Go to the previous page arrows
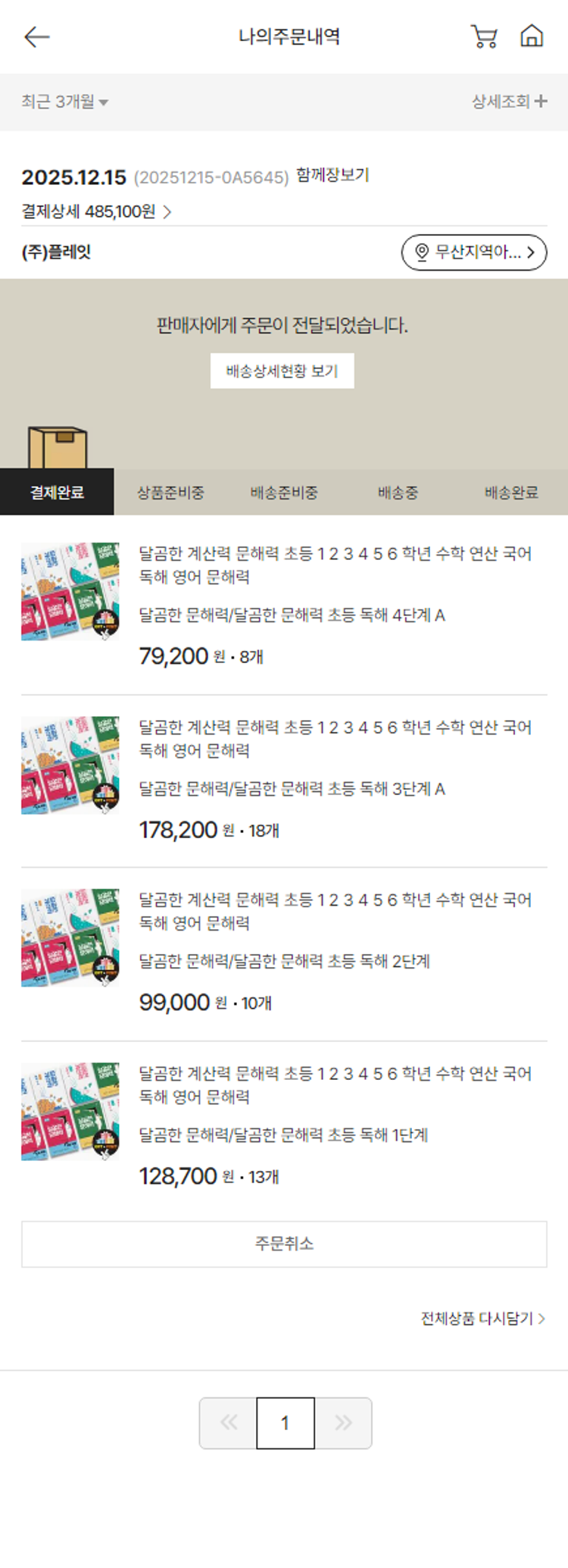568x1568 pixels. 228,1422
